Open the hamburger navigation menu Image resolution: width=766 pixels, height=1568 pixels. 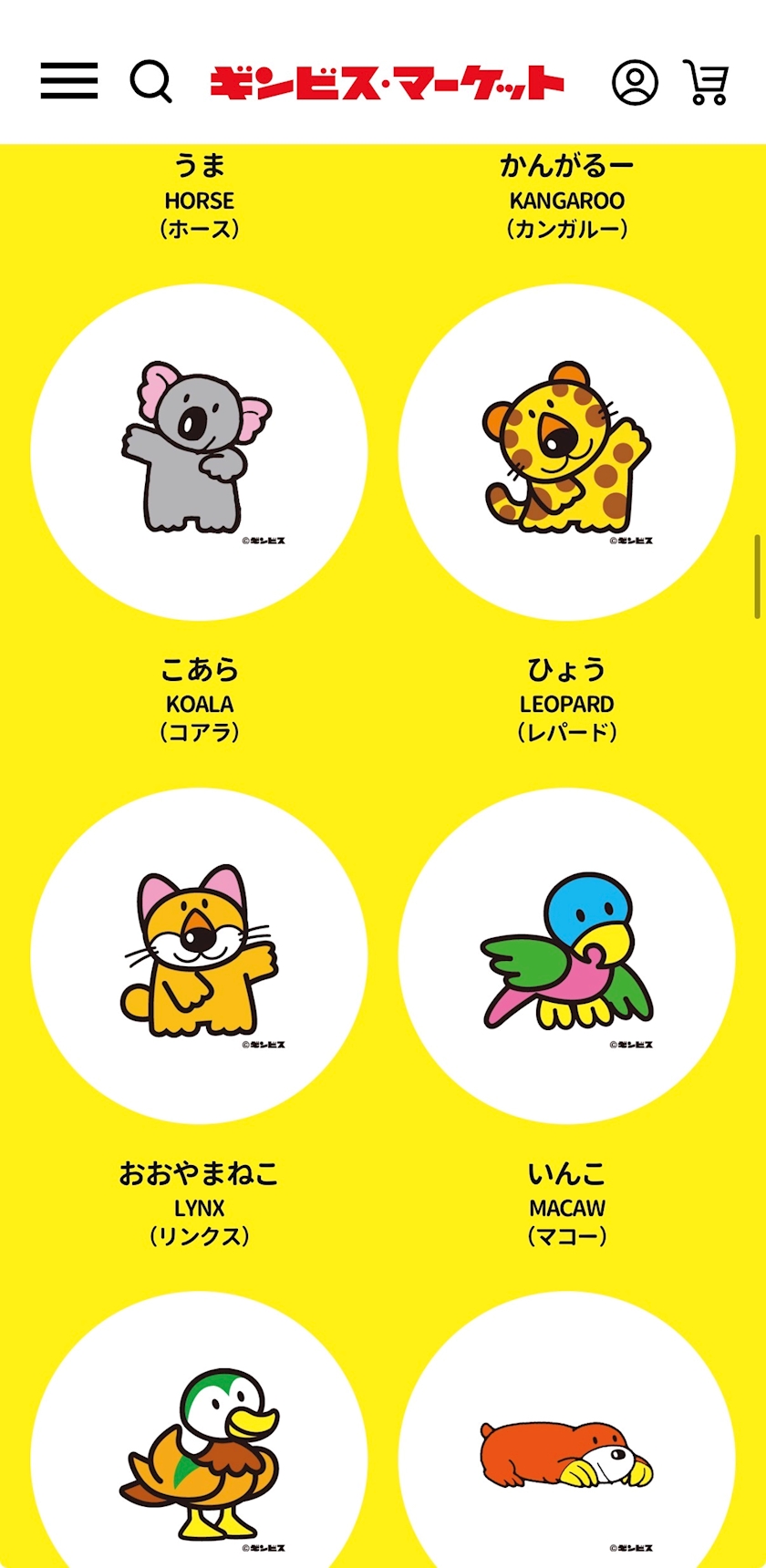coord(69,81)
